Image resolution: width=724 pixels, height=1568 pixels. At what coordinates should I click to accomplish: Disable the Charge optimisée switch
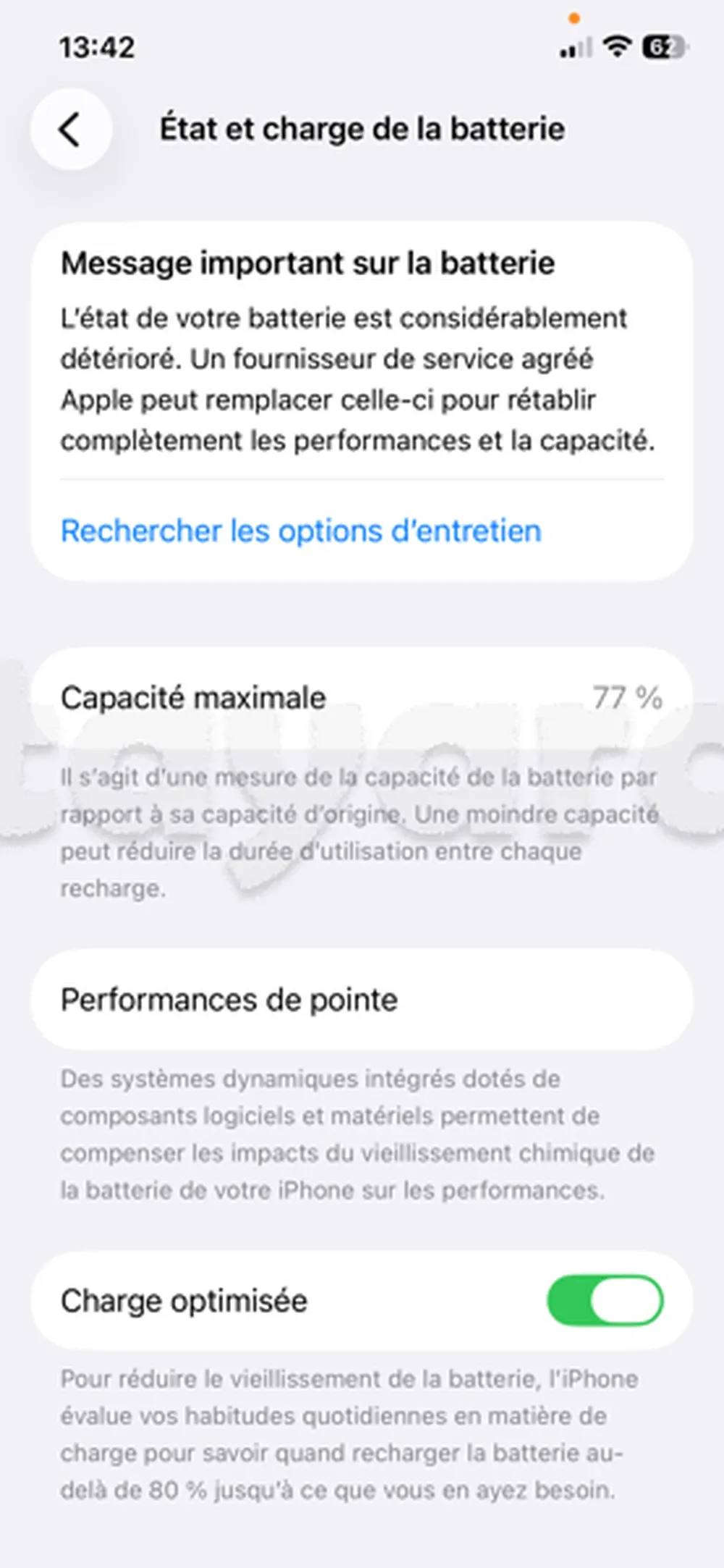coord(605,1301)
